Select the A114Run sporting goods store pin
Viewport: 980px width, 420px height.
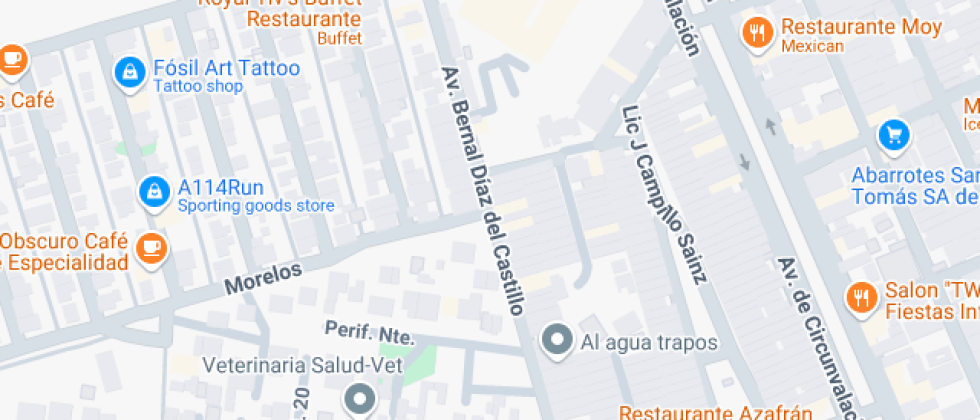[154, 190]
